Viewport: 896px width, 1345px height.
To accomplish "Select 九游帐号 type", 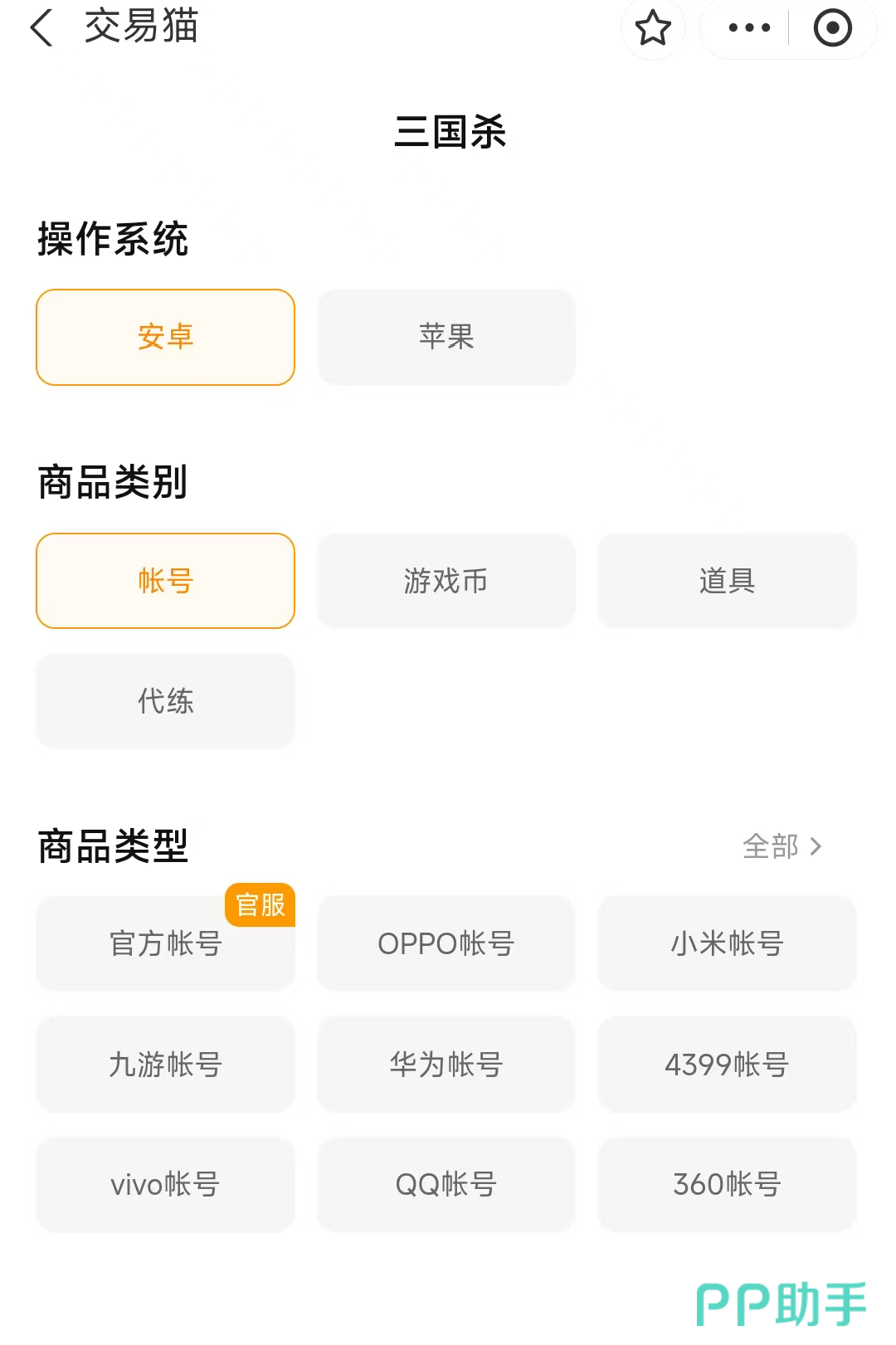I will tap(165, 1064).
